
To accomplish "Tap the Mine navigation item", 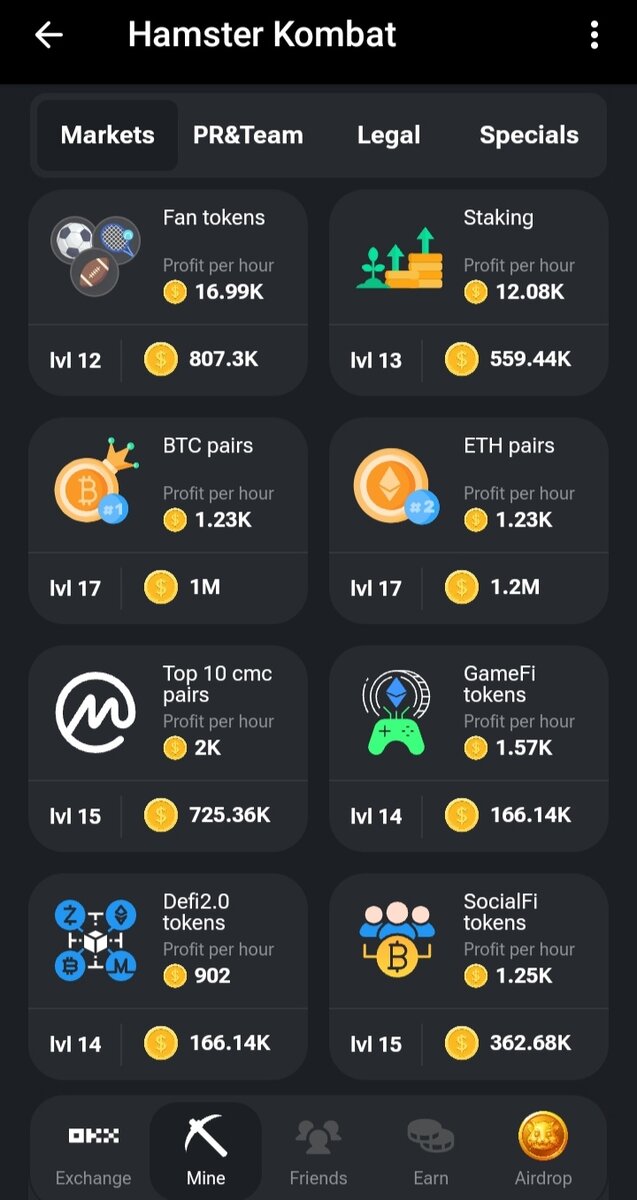I will pos(206,1152).
